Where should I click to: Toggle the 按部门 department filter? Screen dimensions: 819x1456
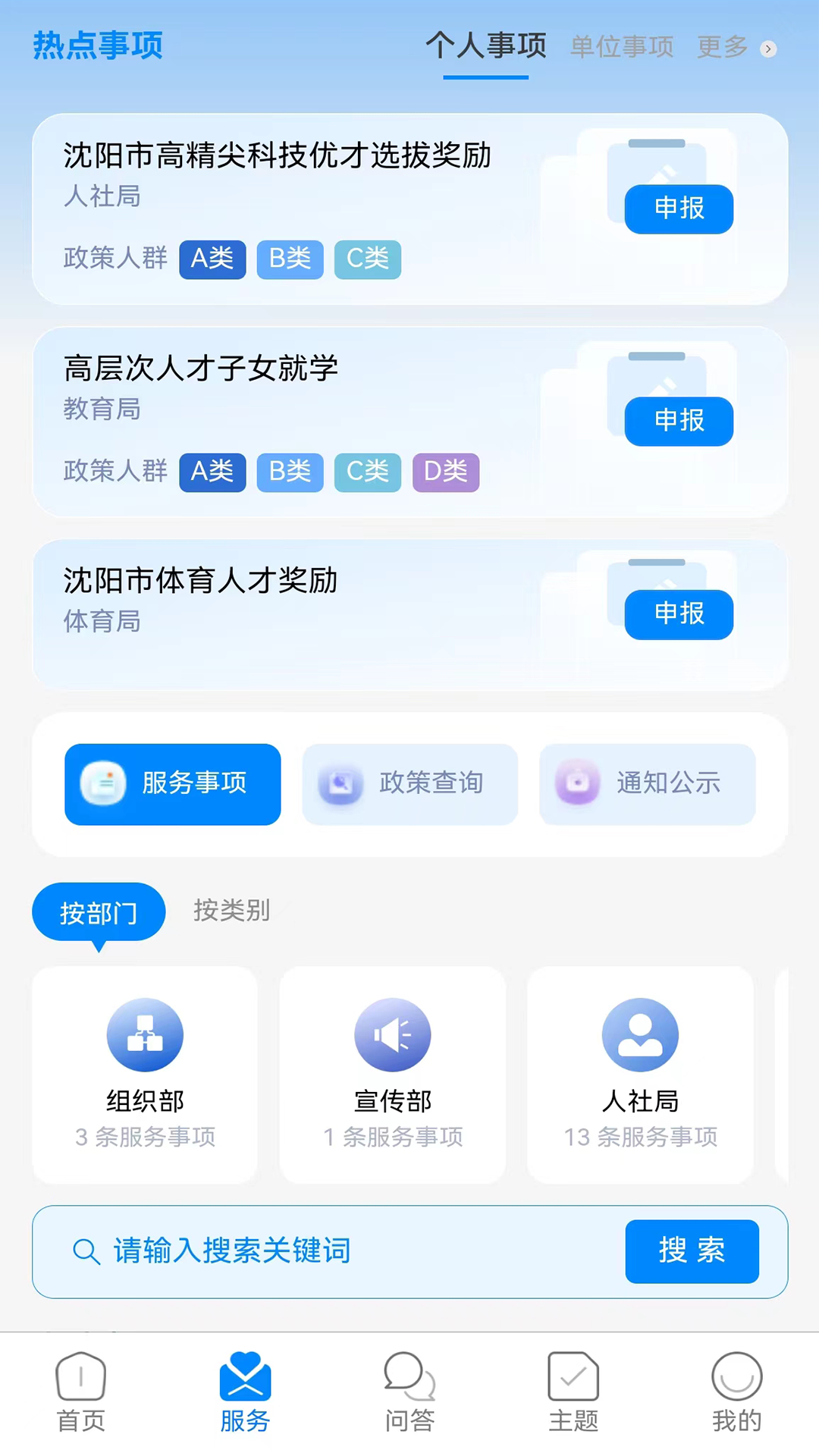tap(99, 912)
